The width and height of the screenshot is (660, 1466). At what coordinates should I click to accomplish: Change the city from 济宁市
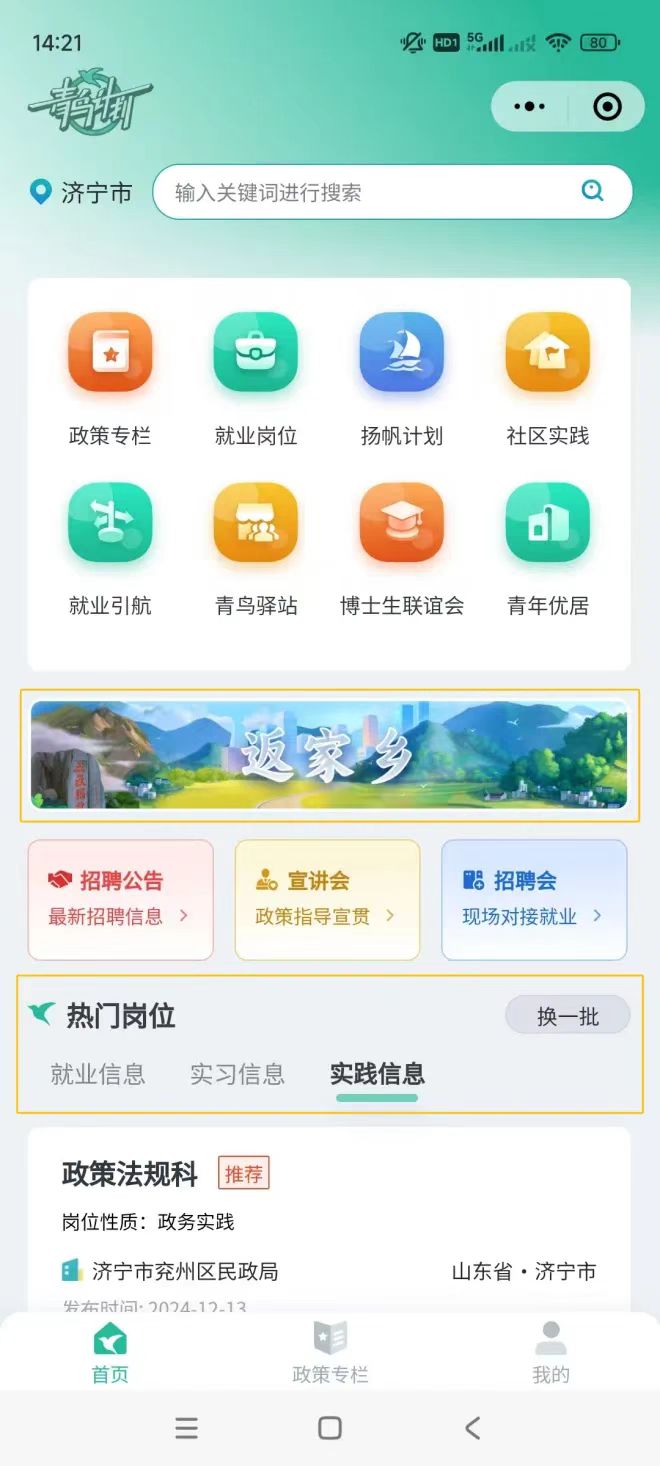coord(82,192)
